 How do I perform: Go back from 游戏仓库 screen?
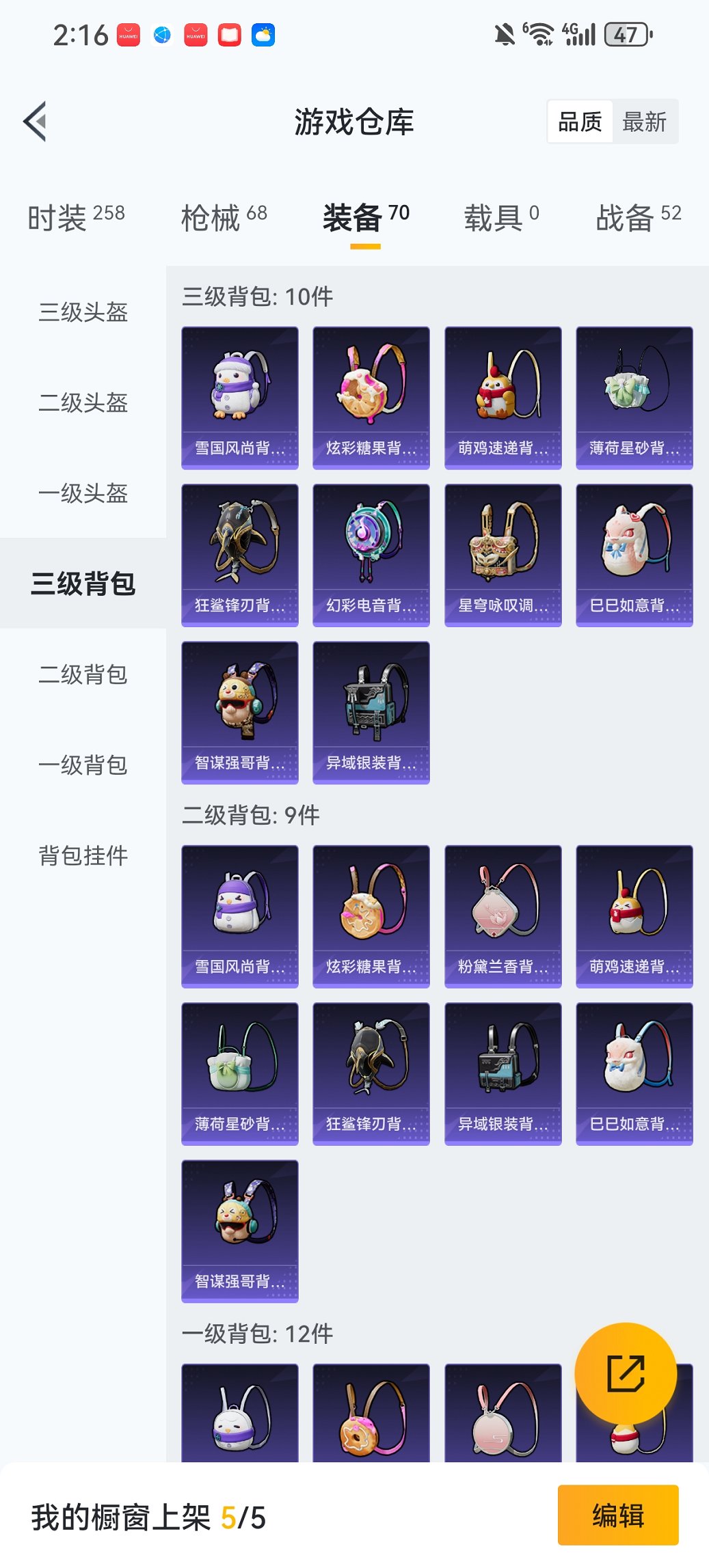(x=36, y=122)
